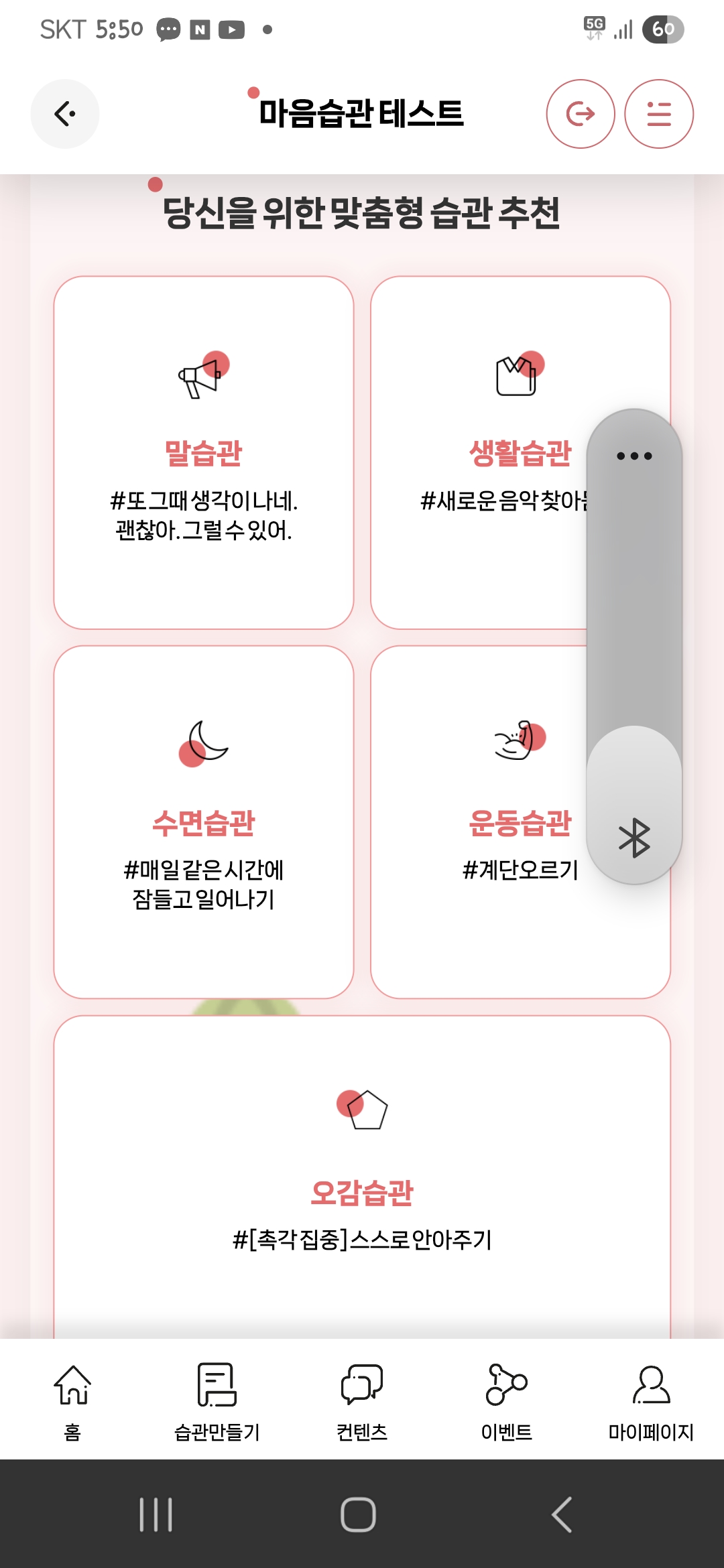Select the 수면습관 recommendation card
The width and height of the screenshot is (724, 1568).
tap(203, 822)
